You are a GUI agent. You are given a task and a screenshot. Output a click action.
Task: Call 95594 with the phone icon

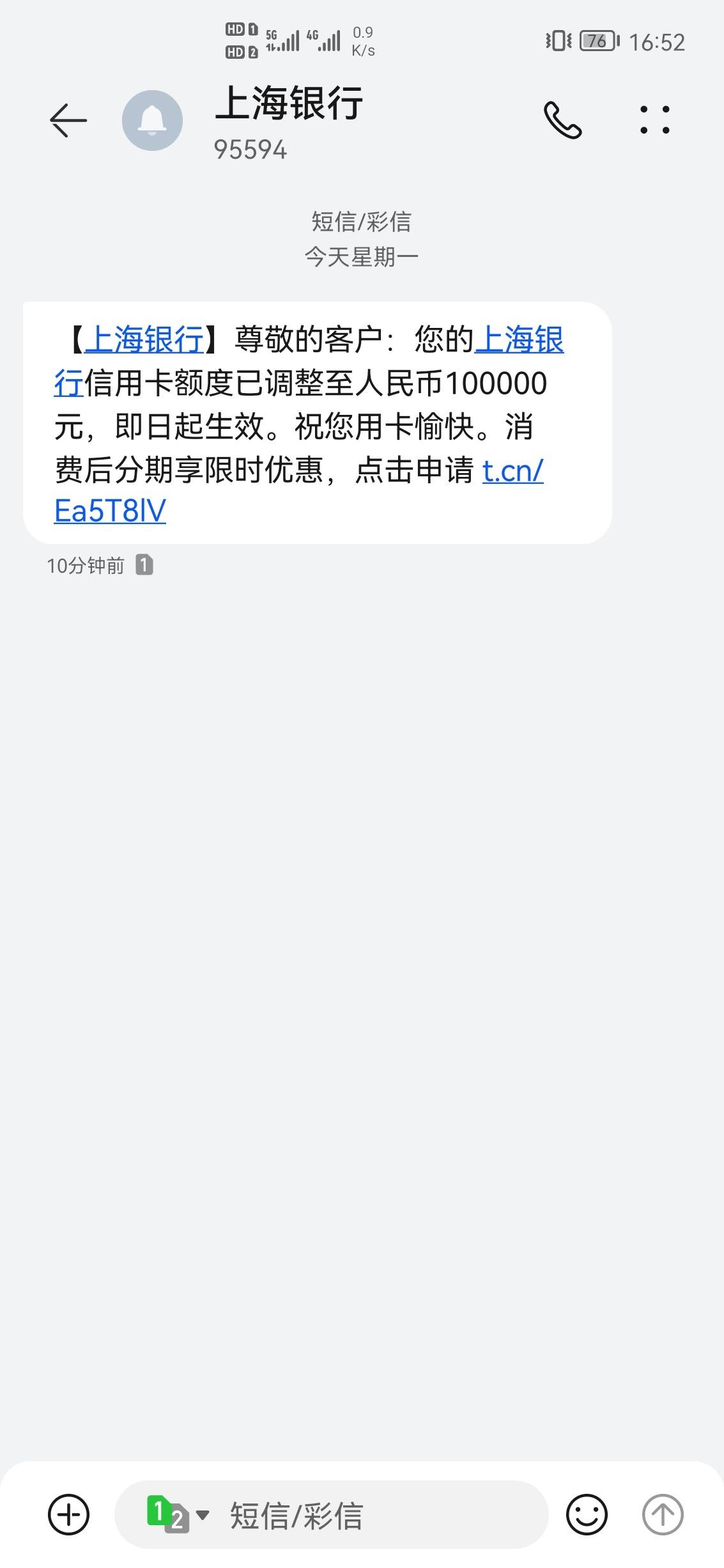(562, 120)
